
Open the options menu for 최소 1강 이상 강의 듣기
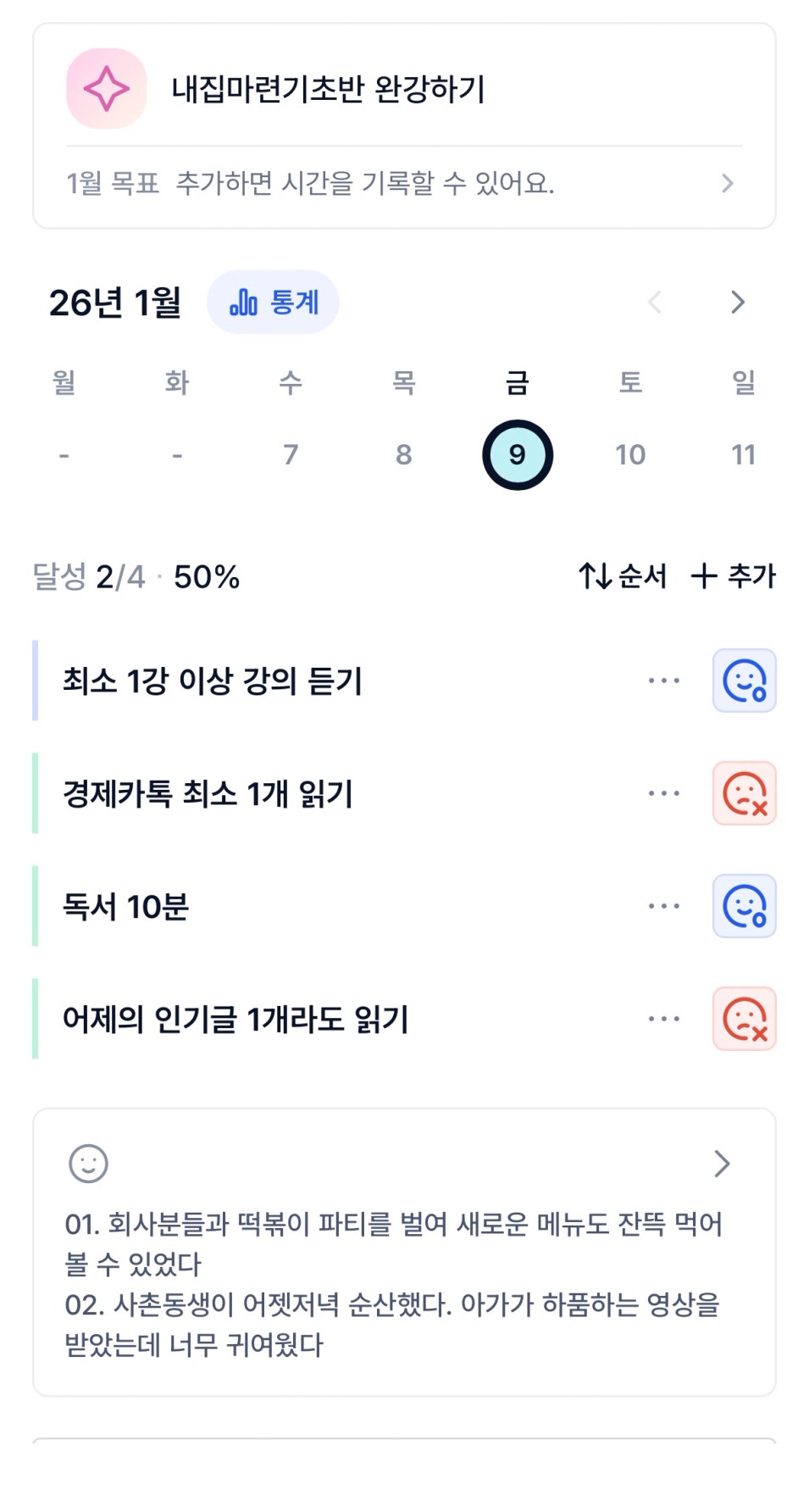pyautogui.click(x=664, y=681)
